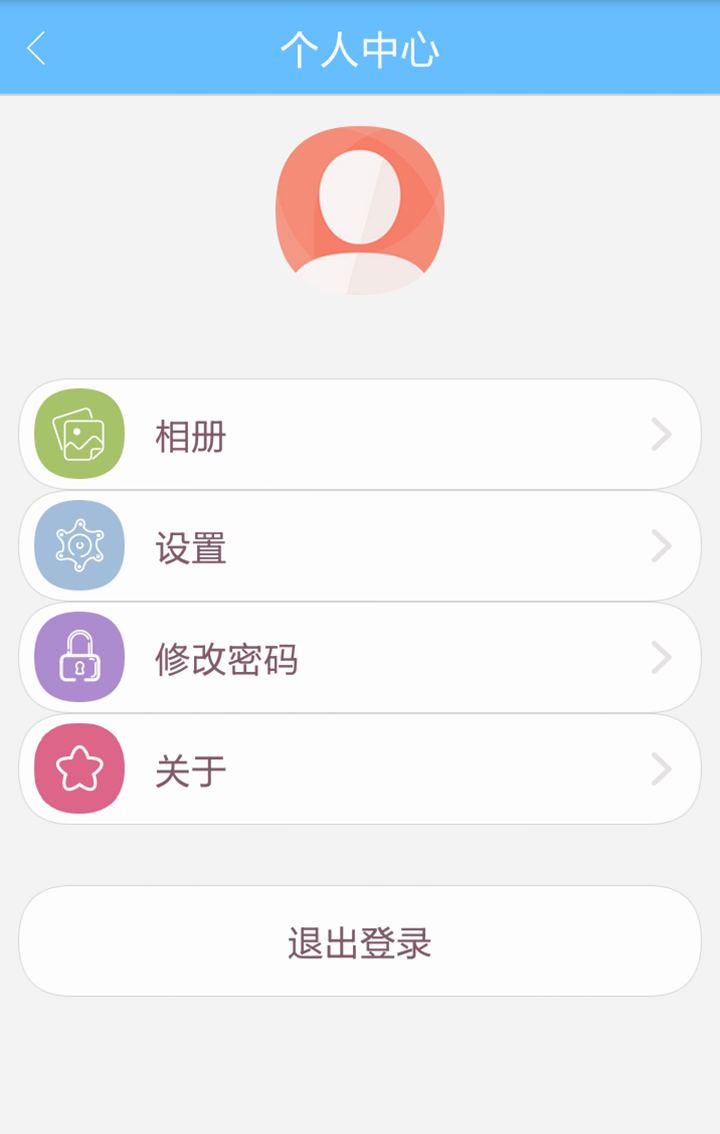Screen dimensions: 720x1134
Task: Tap the head silhouette inside the avatar
Action: 360,195
